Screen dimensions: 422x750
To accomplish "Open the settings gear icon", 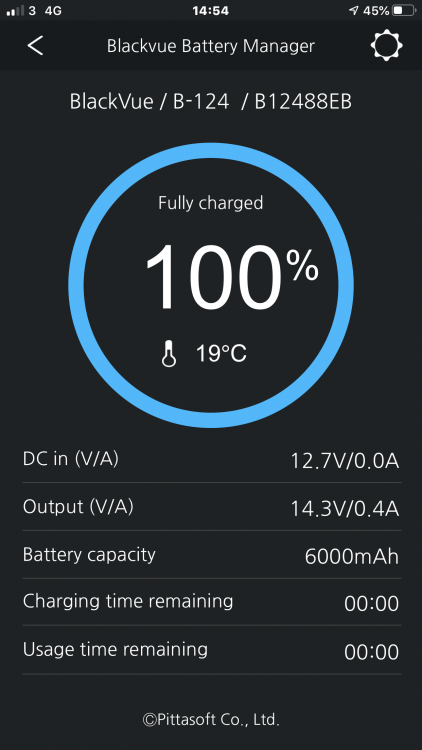I will (386, 46).
